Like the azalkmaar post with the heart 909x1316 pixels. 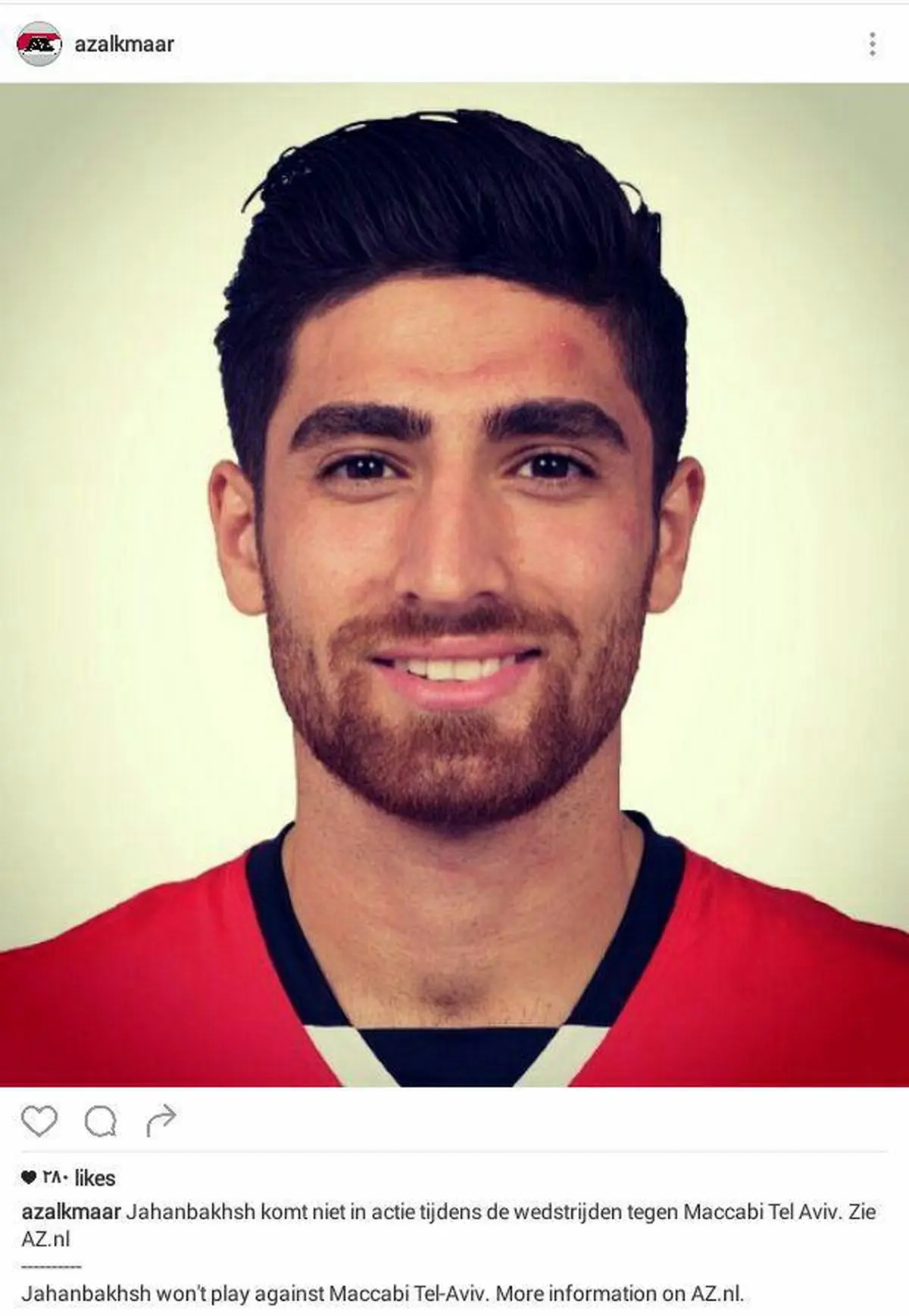coord(39,1121)
